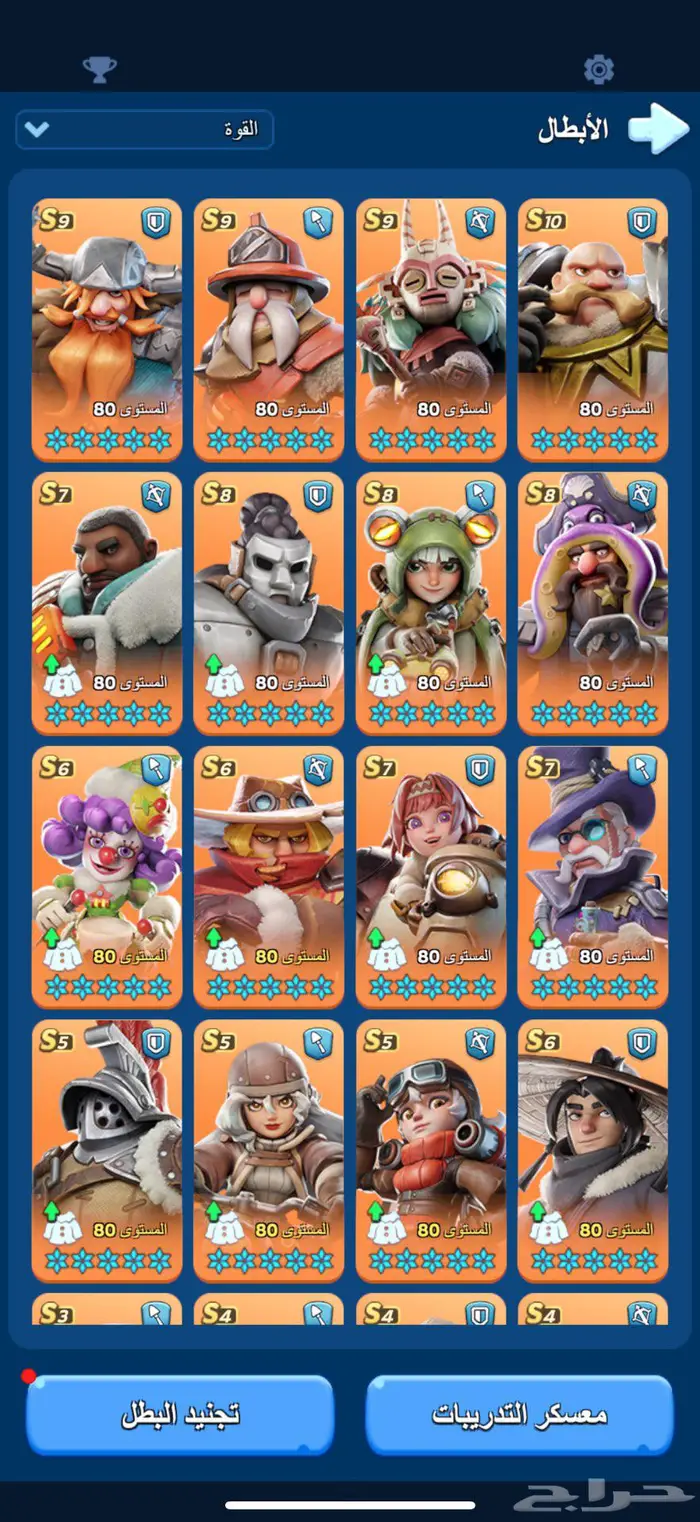Open the S5 gladiator helmet hero card
Image resolution: width=700 pixels, height=1522 pixels.
tap(107, 1150)
